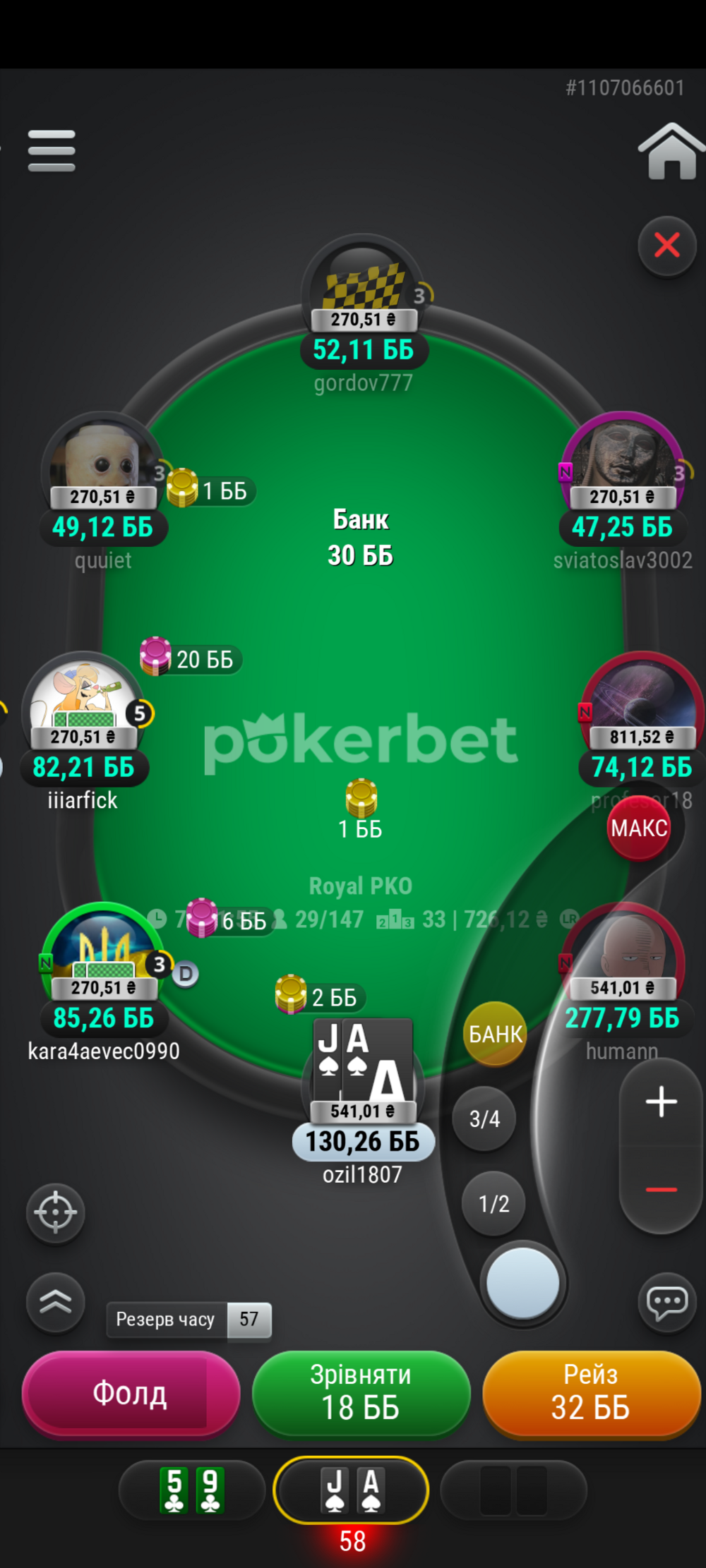The height and width of the screenshot is (1568, 706).
Task: Close the table with red X
Action: pyautogui.click(x=667, y=246)
